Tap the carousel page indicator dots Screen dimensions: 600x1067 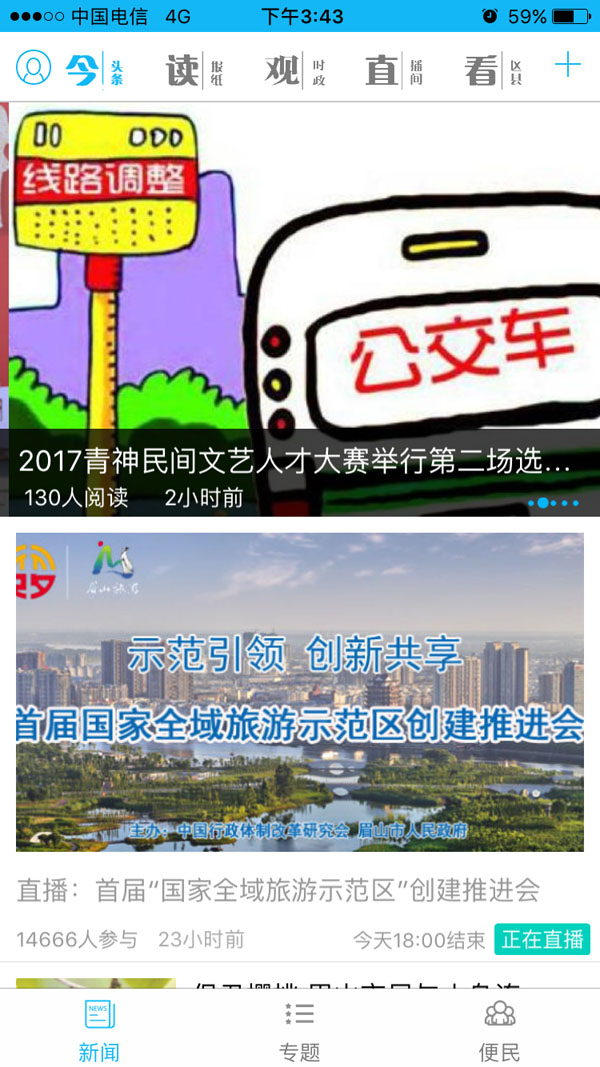pyautogui.click(x=553, y=503)
